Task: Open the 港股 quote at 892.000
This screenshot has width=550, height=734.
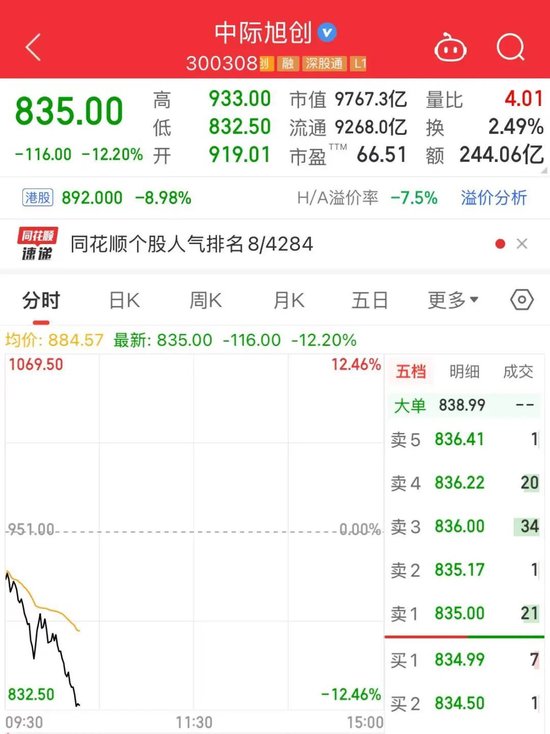Action: [x=107, y=198]
